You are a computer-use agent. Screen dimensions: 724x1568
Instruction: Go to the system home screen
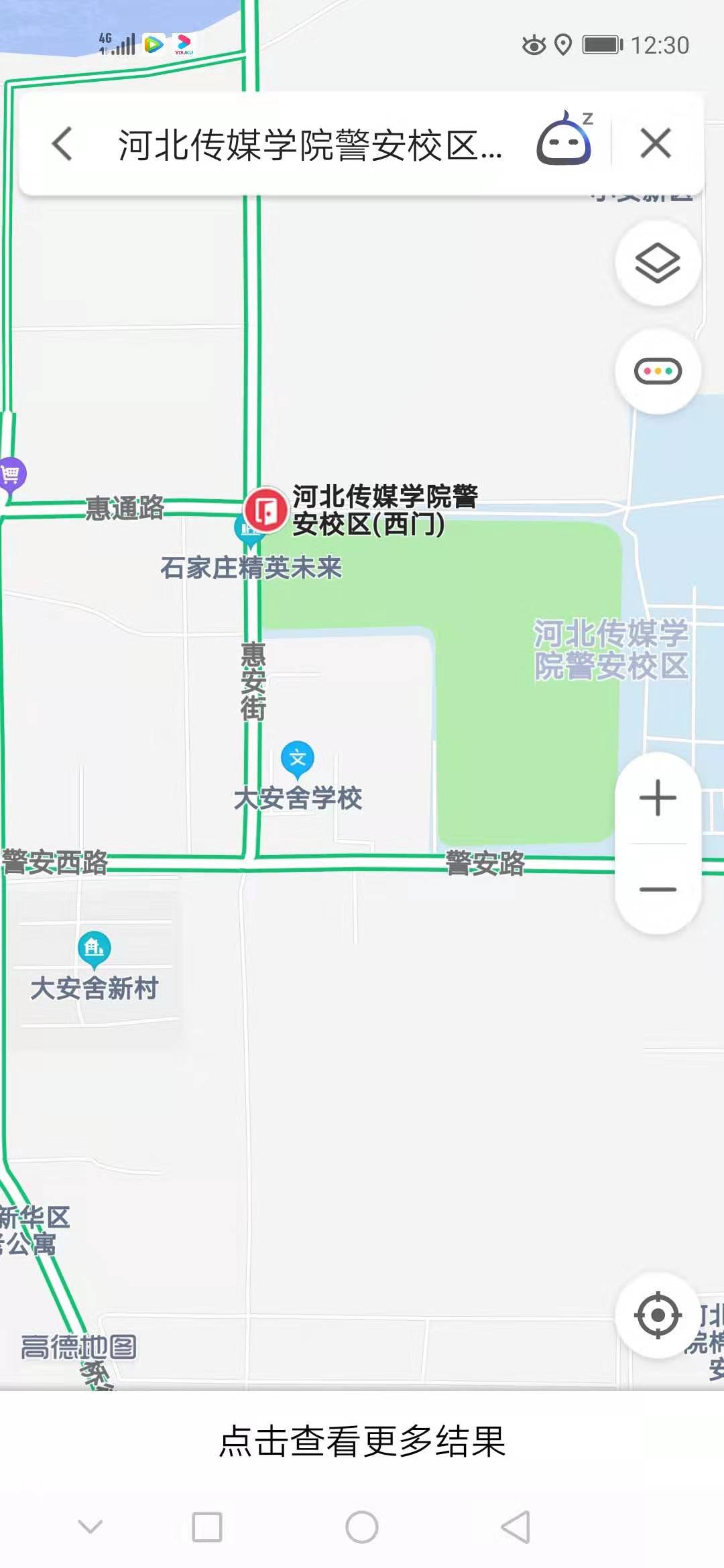pyautogui.click(x=362, y=1527)
